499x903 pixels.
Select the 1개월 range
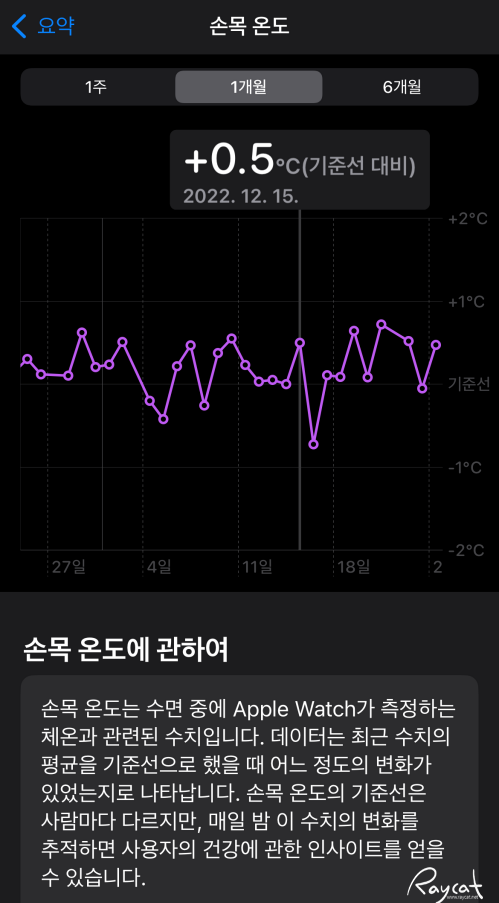(248, 87)
